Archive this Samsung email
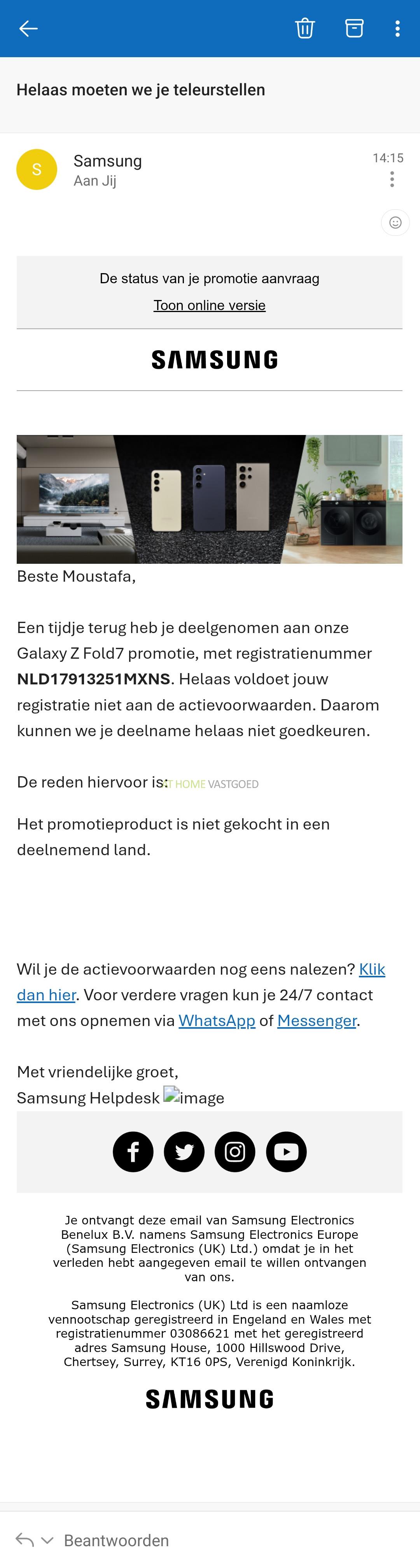The height and width of the screenshot is (1568, 420). click(354, 29)
